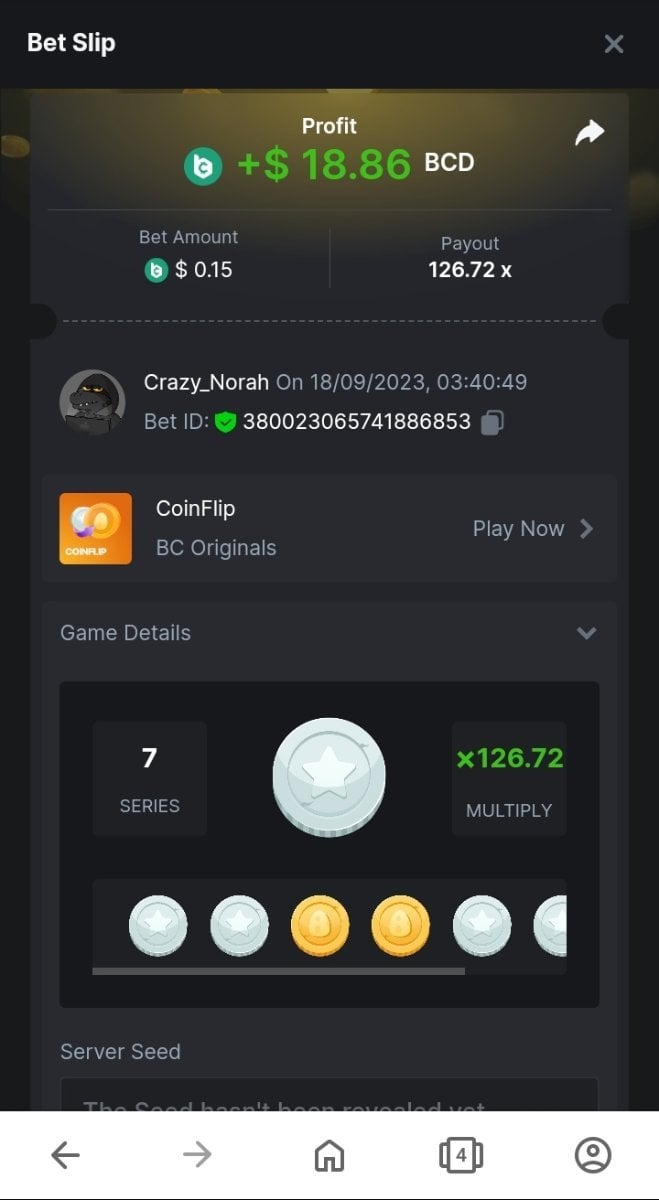This screenshot has height=1200, width=659.
Task: Go back in the browser
Action: [x=65, y=1156]
